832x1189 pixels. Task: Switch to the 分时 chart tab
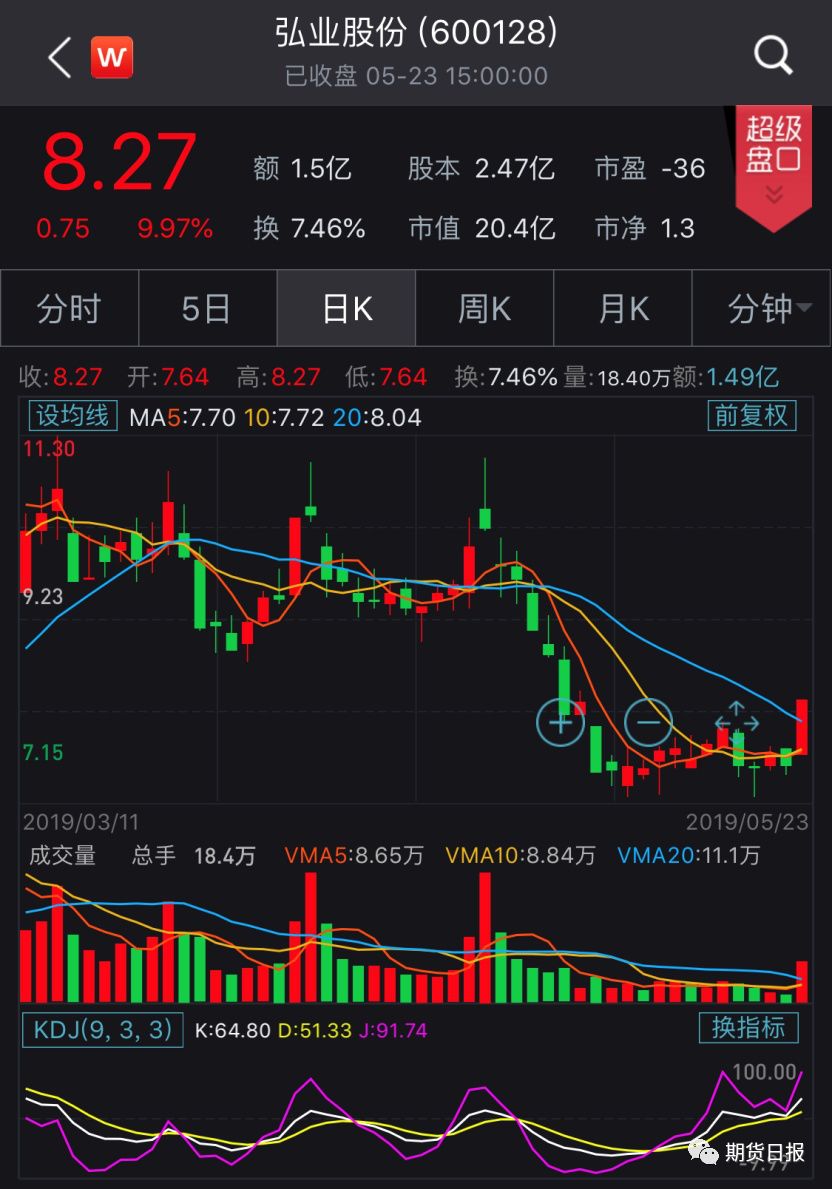tap(69, 309)
